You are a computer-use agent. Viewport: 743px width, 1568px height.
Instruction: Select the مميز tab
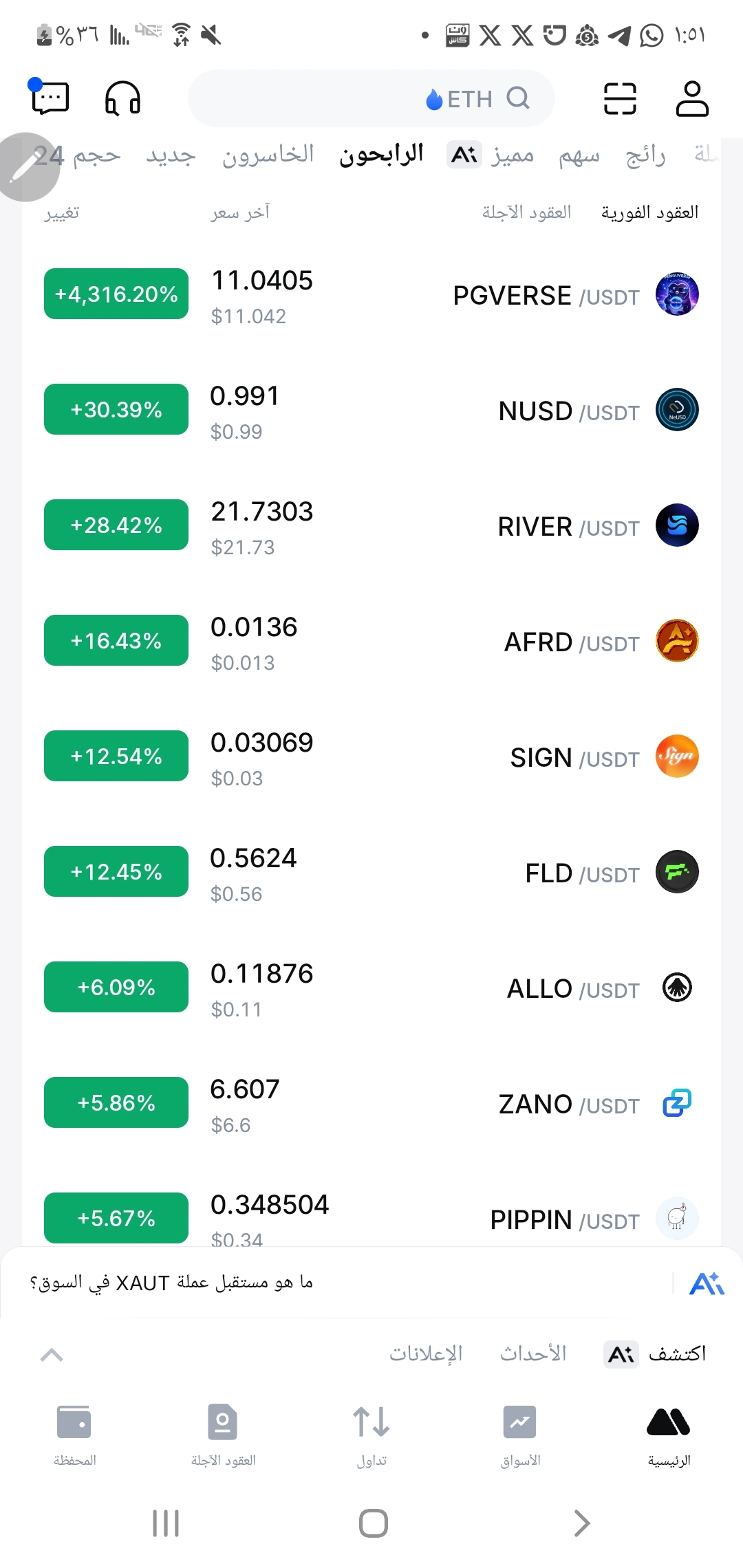click(491, 155)
